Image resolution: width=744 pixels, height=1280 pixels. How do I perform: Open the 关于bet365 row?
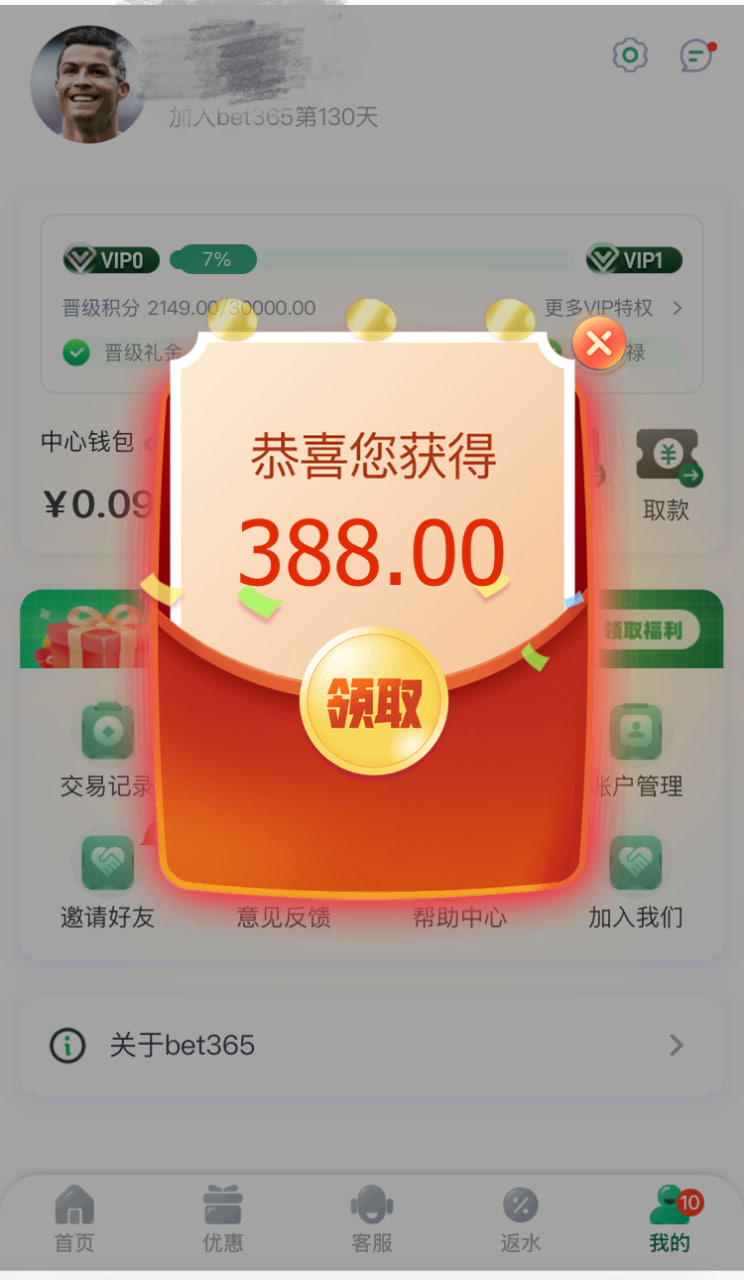(372, 1046)
